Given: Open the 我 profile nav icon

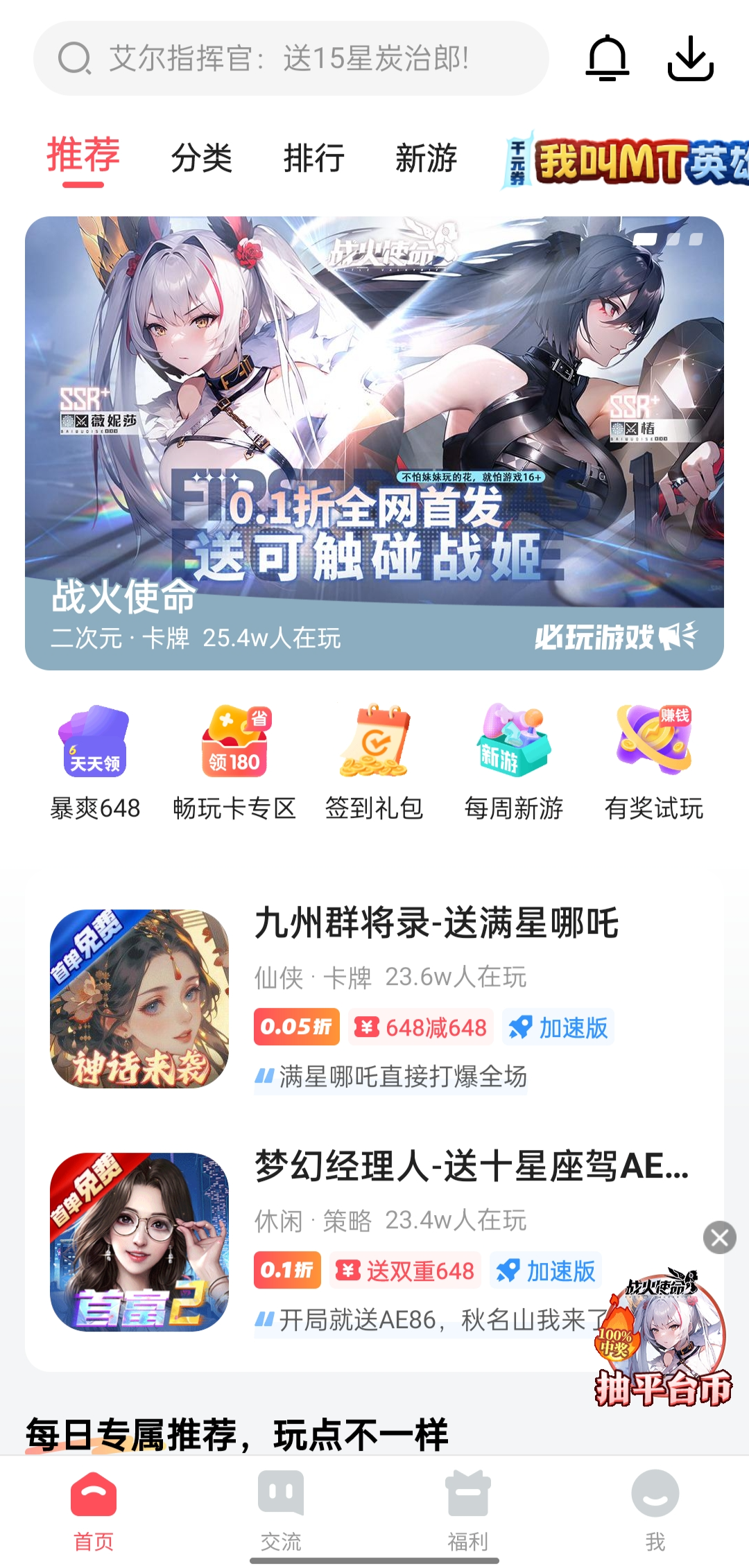Looking at the screenshot, I should pos(655,1490).
